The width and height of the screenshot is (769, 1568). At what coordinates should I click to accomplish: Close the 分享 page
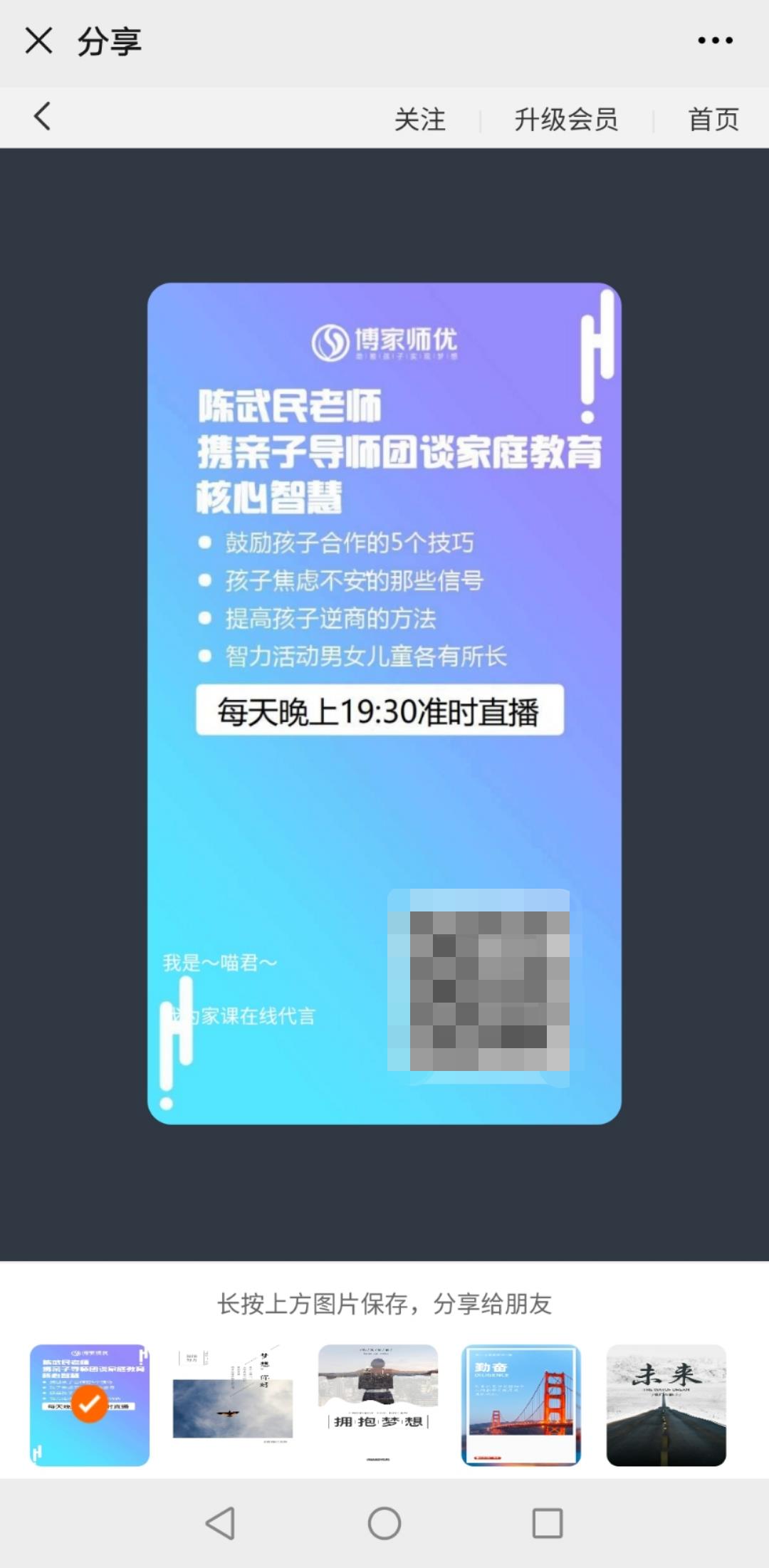38,41
